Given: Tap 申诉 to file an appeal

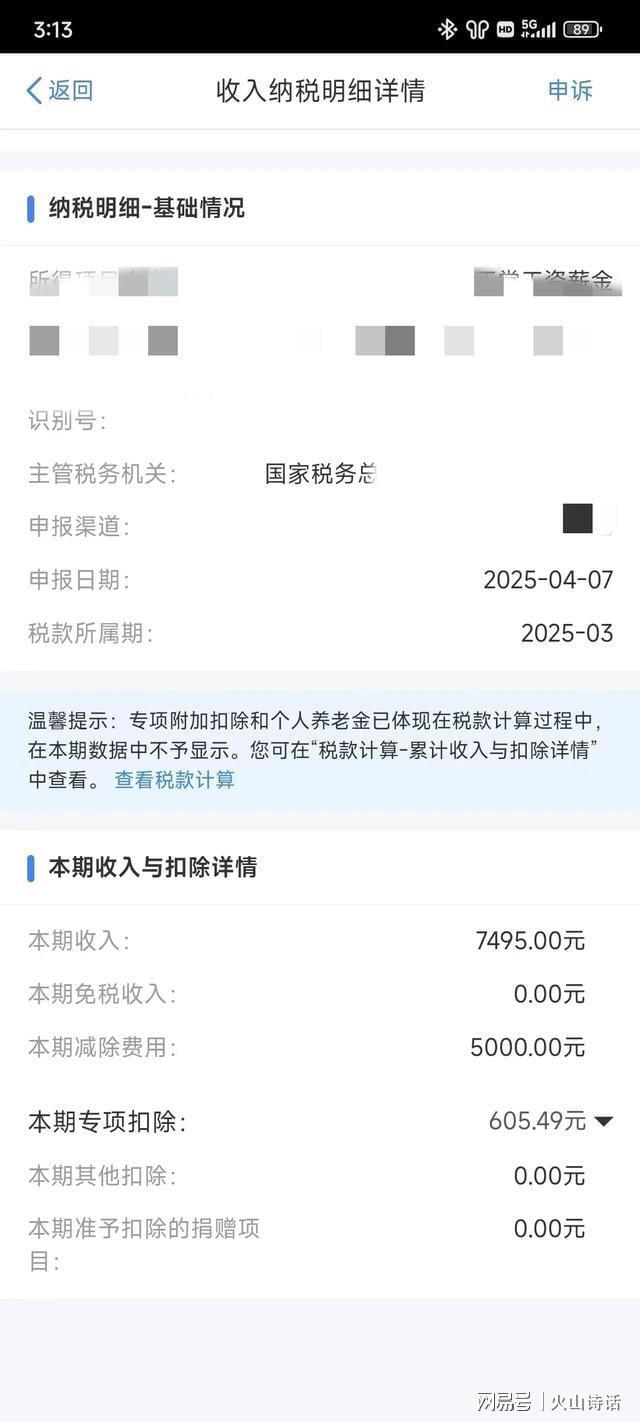Looking at the screenshot, I should tap(570, 90).
